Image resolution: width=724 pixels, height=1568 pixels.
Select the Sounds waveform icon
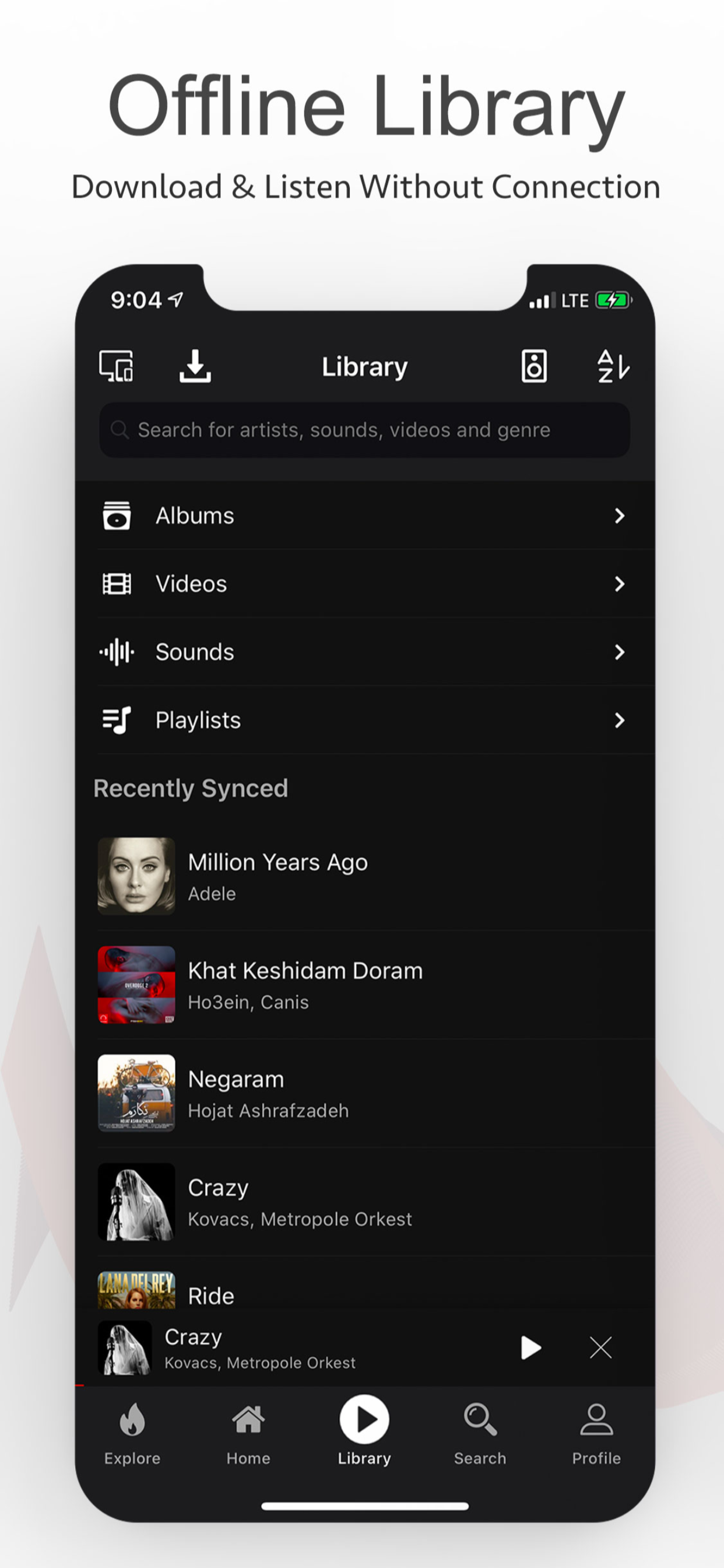click(x=116, y=652)
